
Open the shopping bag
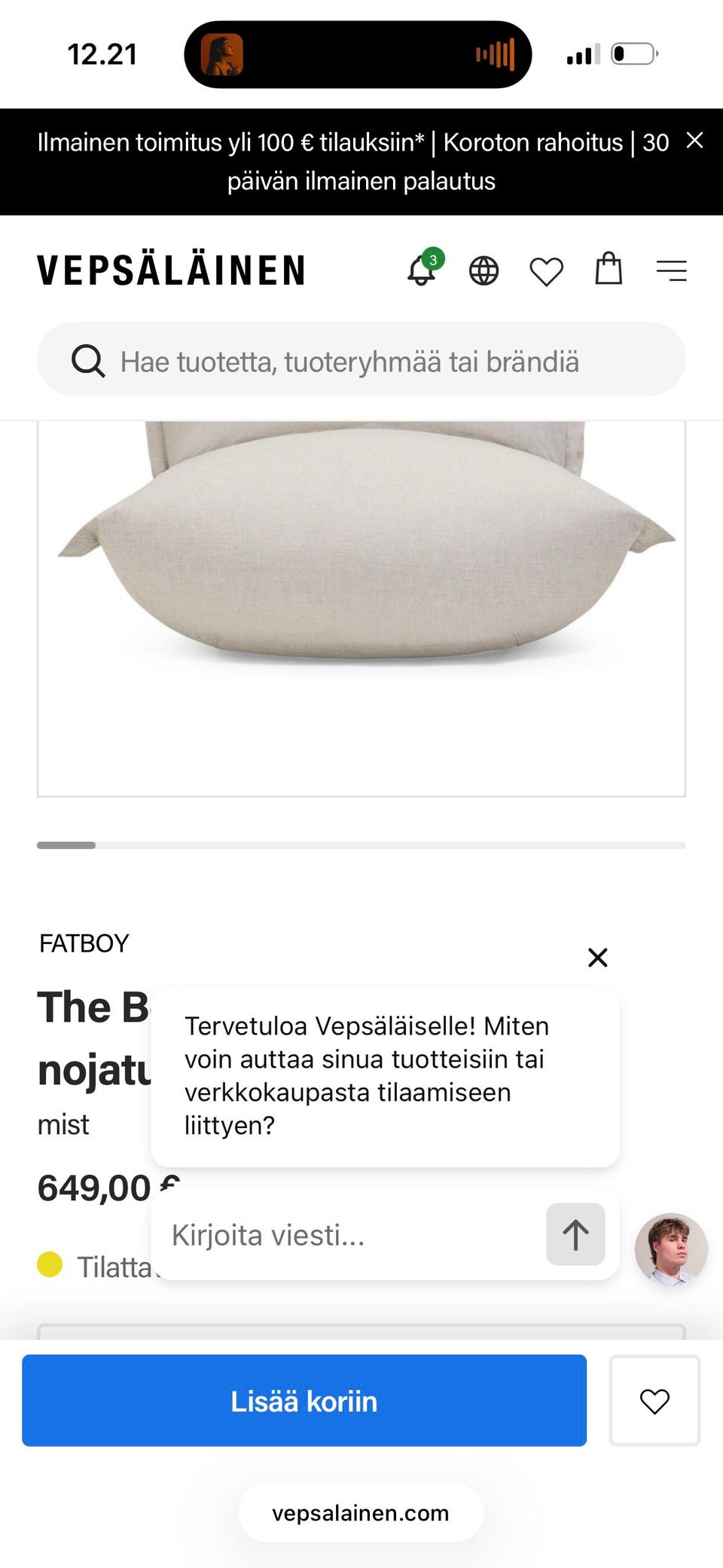(608, 270)
